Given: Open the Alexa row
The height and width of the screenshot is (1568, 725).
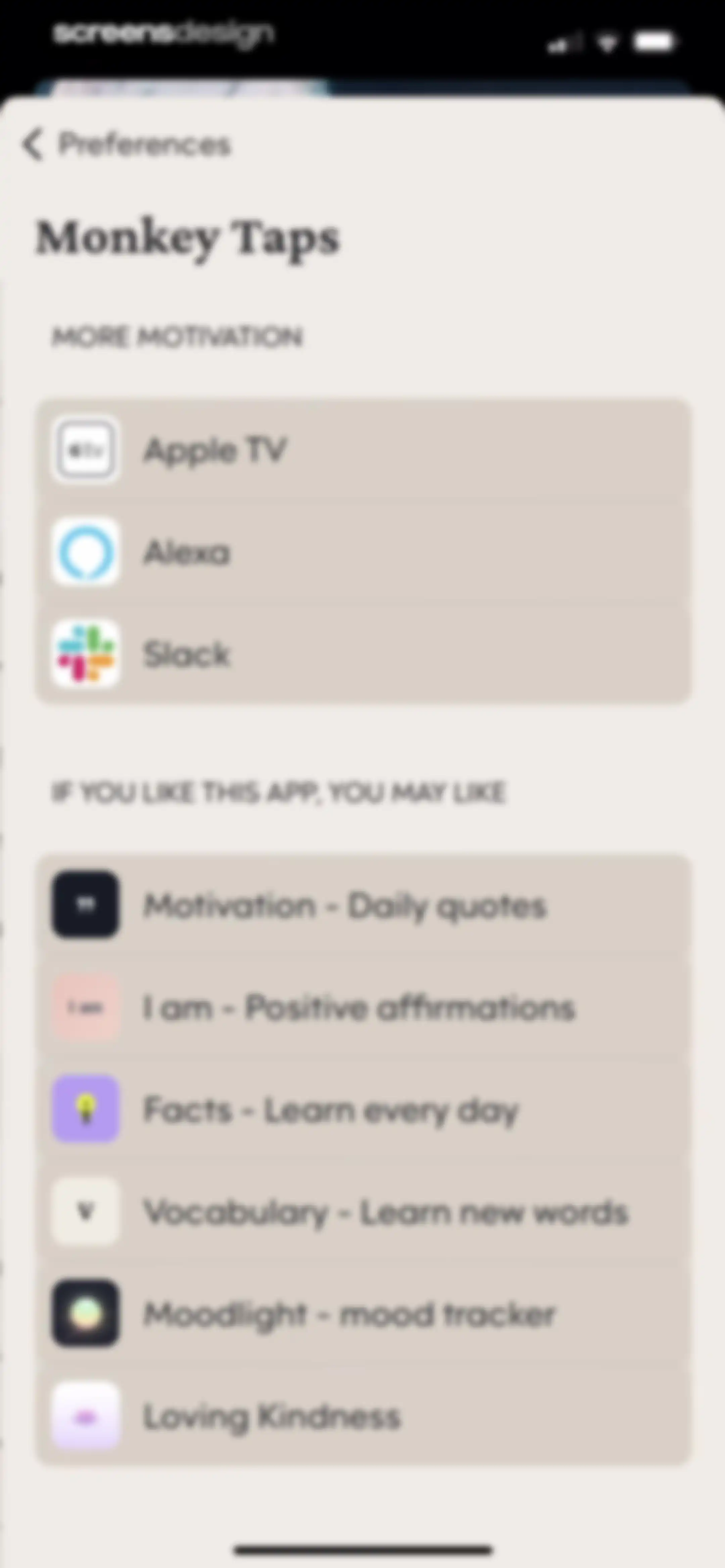Looking at the screenshot, I should point(364,553).
